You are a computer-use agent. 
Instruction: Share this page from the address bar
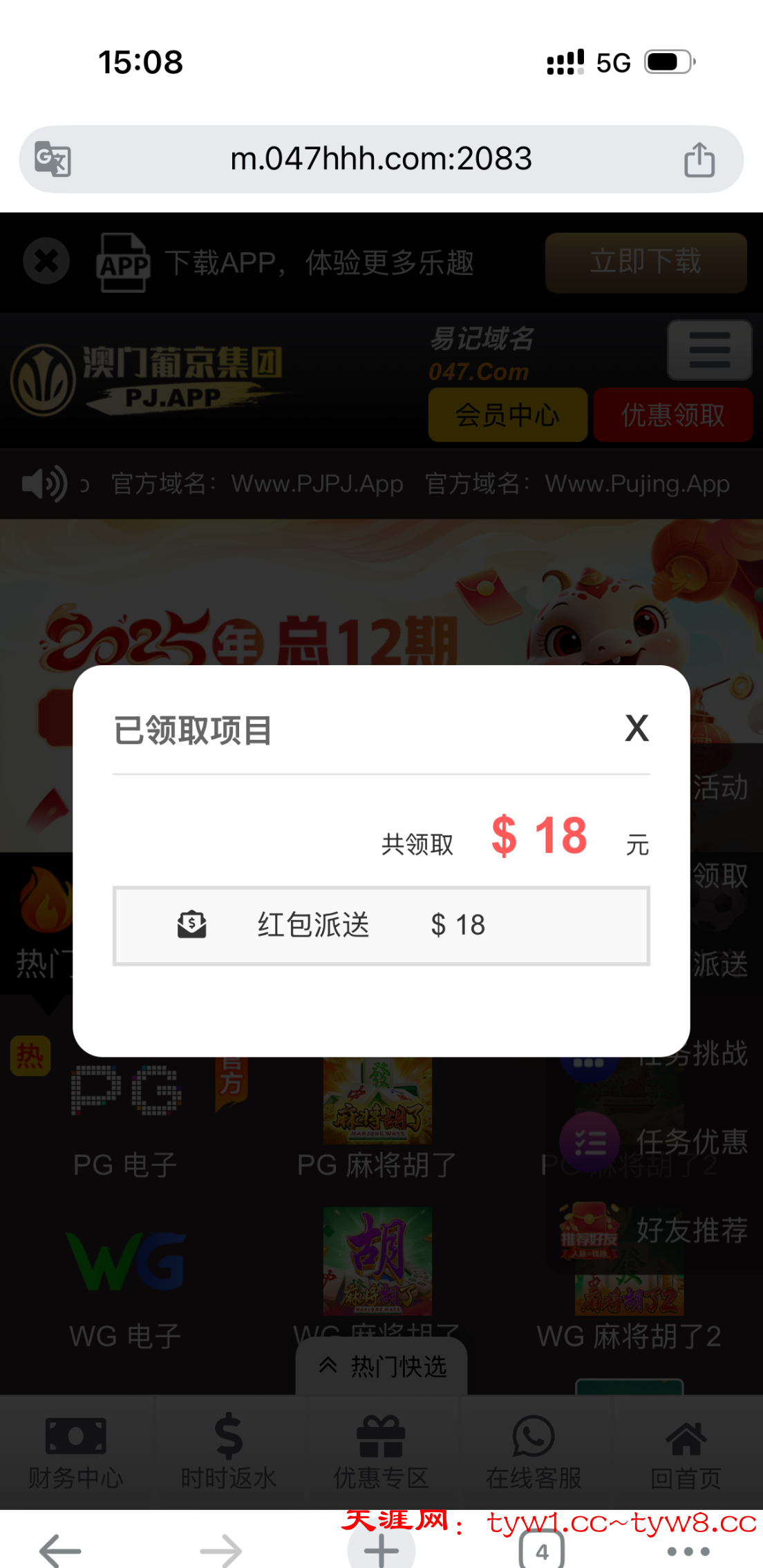[699, 160]
